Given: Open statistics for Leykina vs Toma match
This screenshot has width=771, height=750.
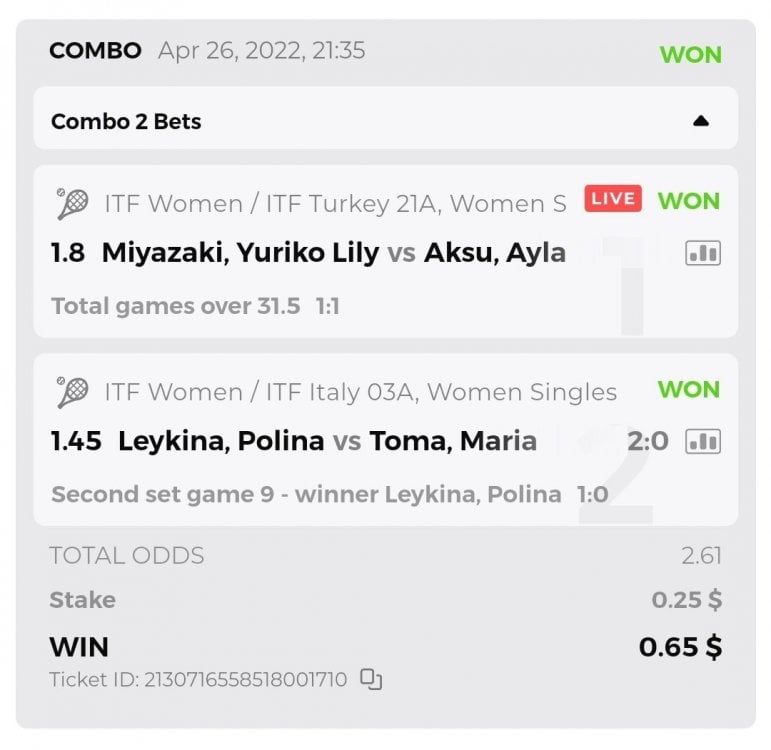Looking at the screenshot, I should [x=702, y=441].
